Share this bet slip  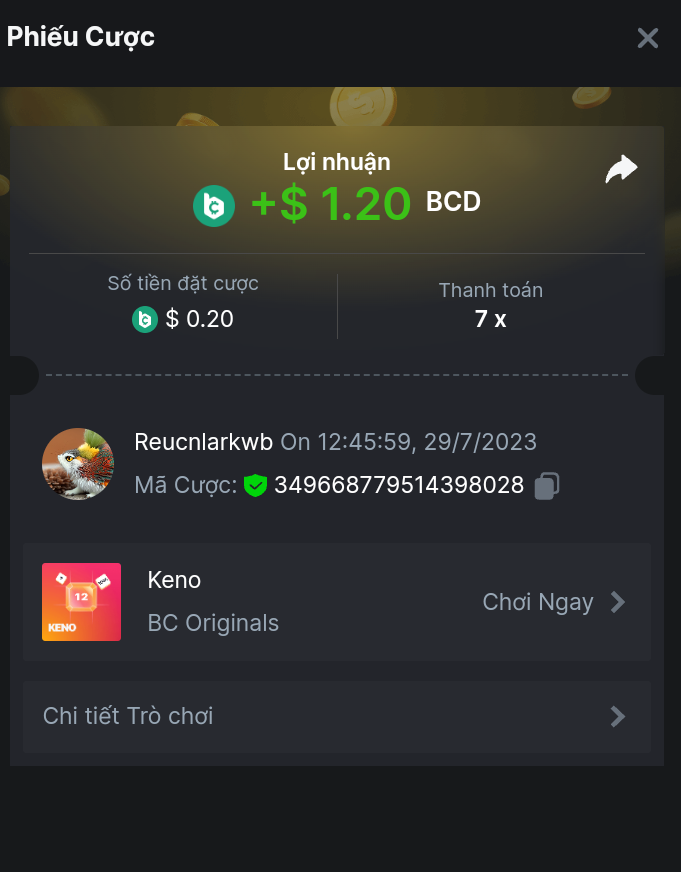[621, 169]
